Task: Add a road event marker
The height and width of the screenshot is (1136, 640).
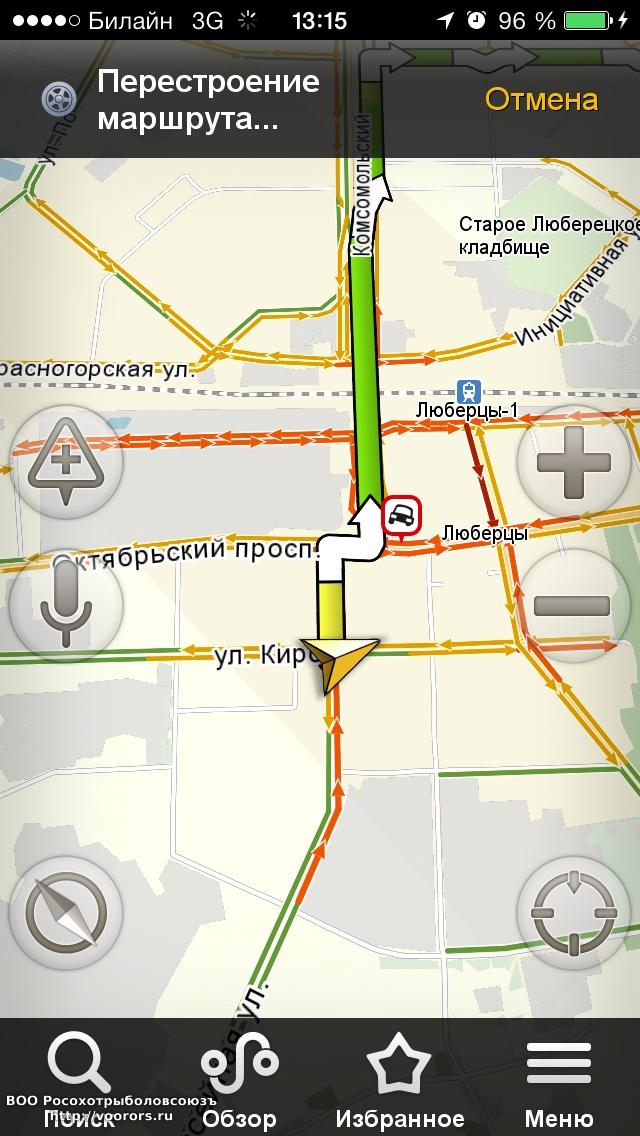Action: click(66, 463)
